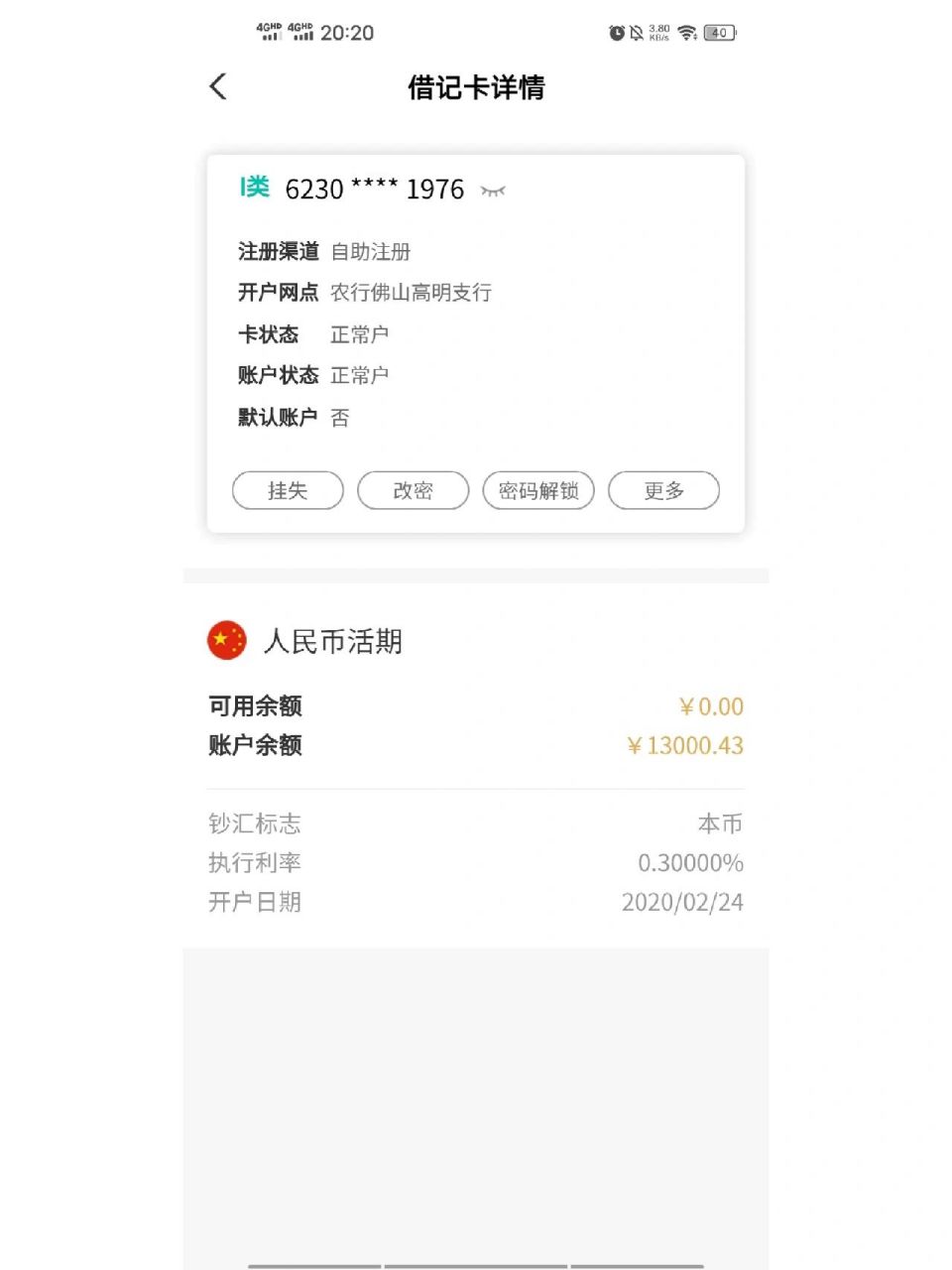Tap the green I类 account tier badge
Viewport: 952px width, 1270px height.
pos(255,189)
